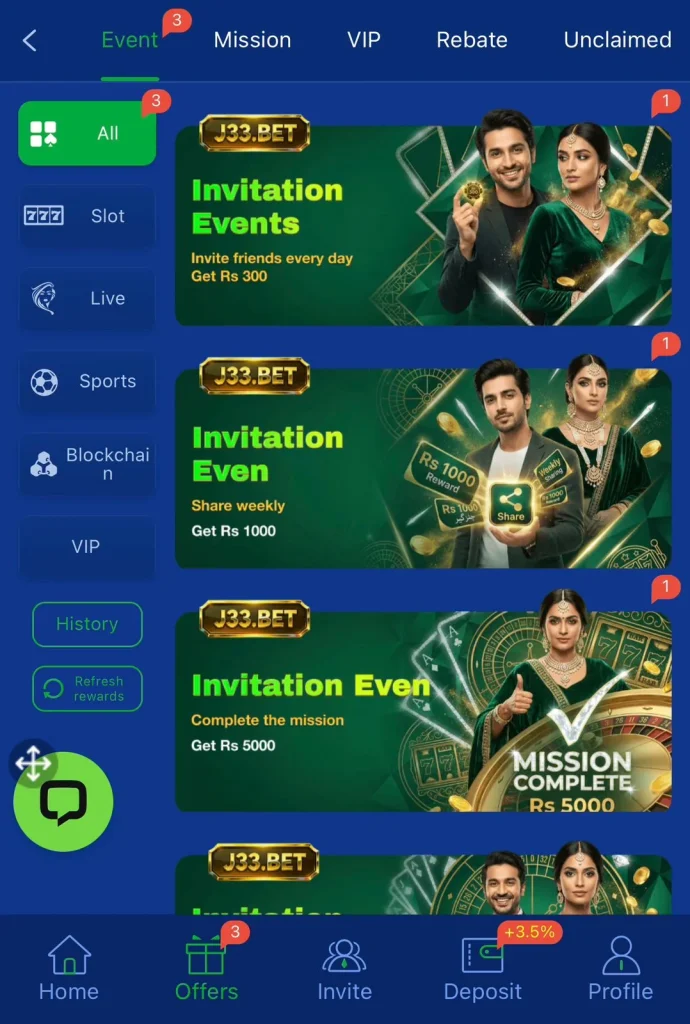Open the Complete the mission Rs 5000 banner
Image resolution: width=690 pixels, height=1024 pixels.
423,710
